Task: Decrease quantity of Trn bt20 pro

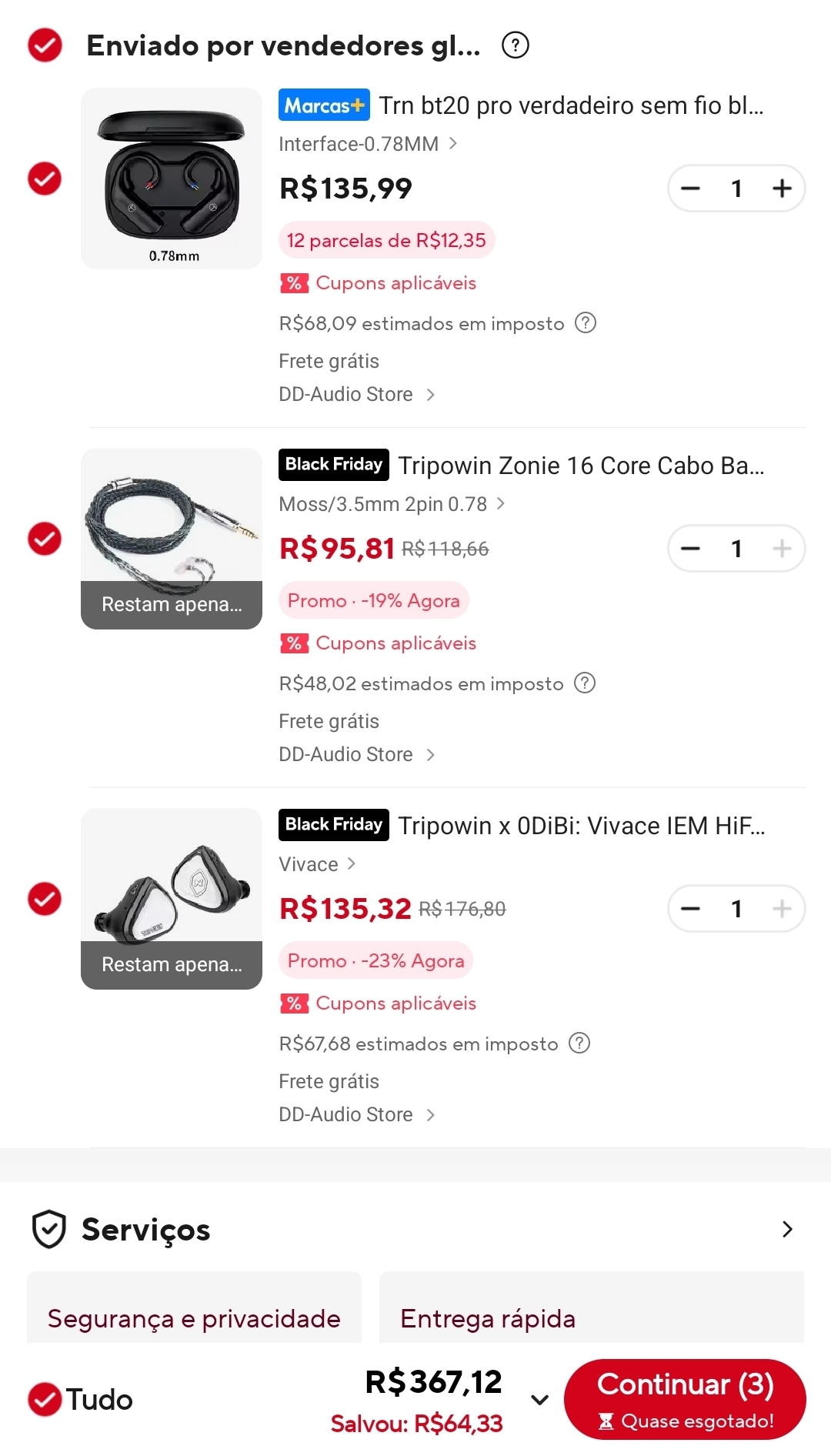Action: tap(690, 189)
